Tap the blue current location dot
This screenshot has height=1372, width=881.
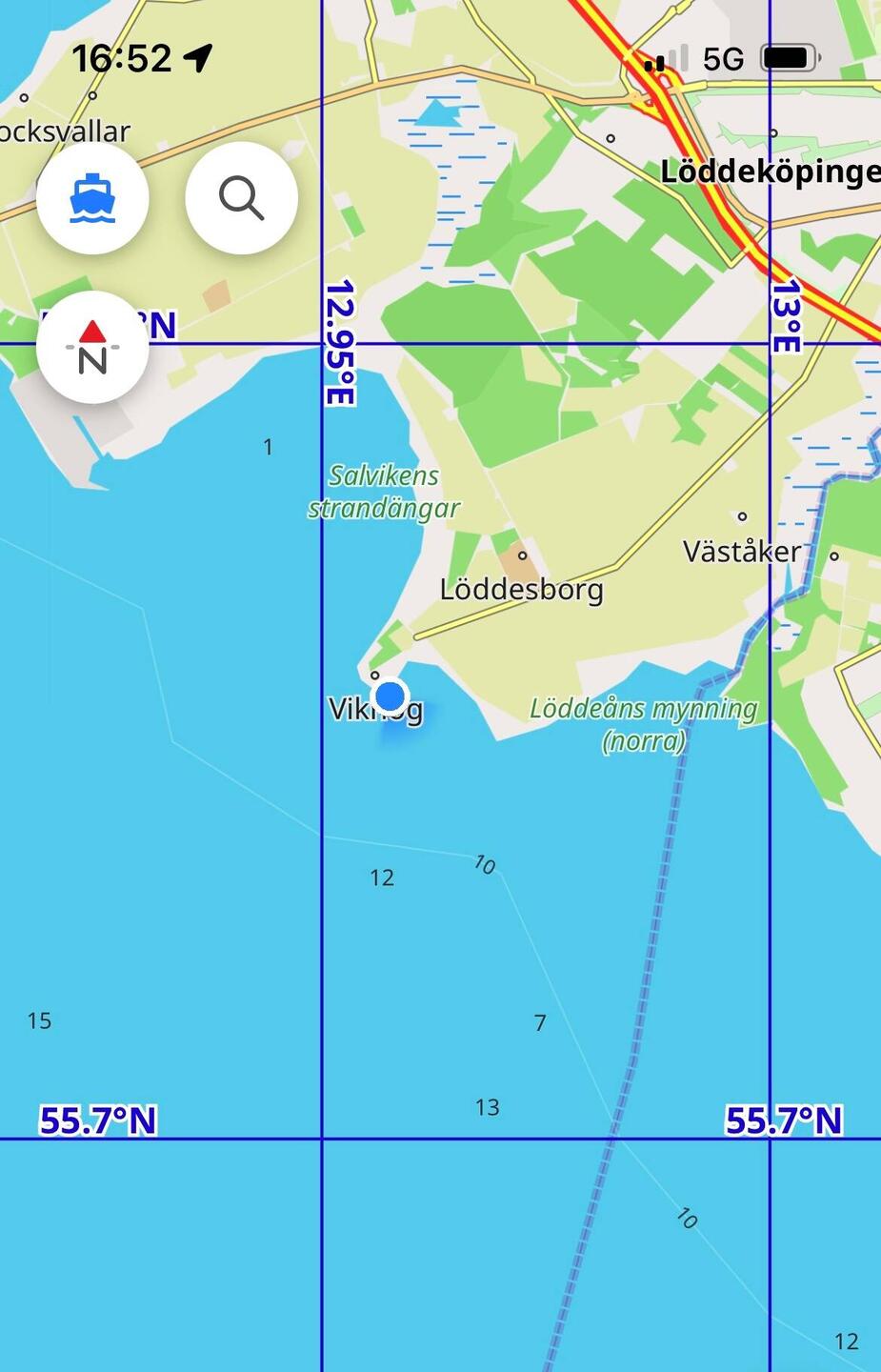pos(390,696)
